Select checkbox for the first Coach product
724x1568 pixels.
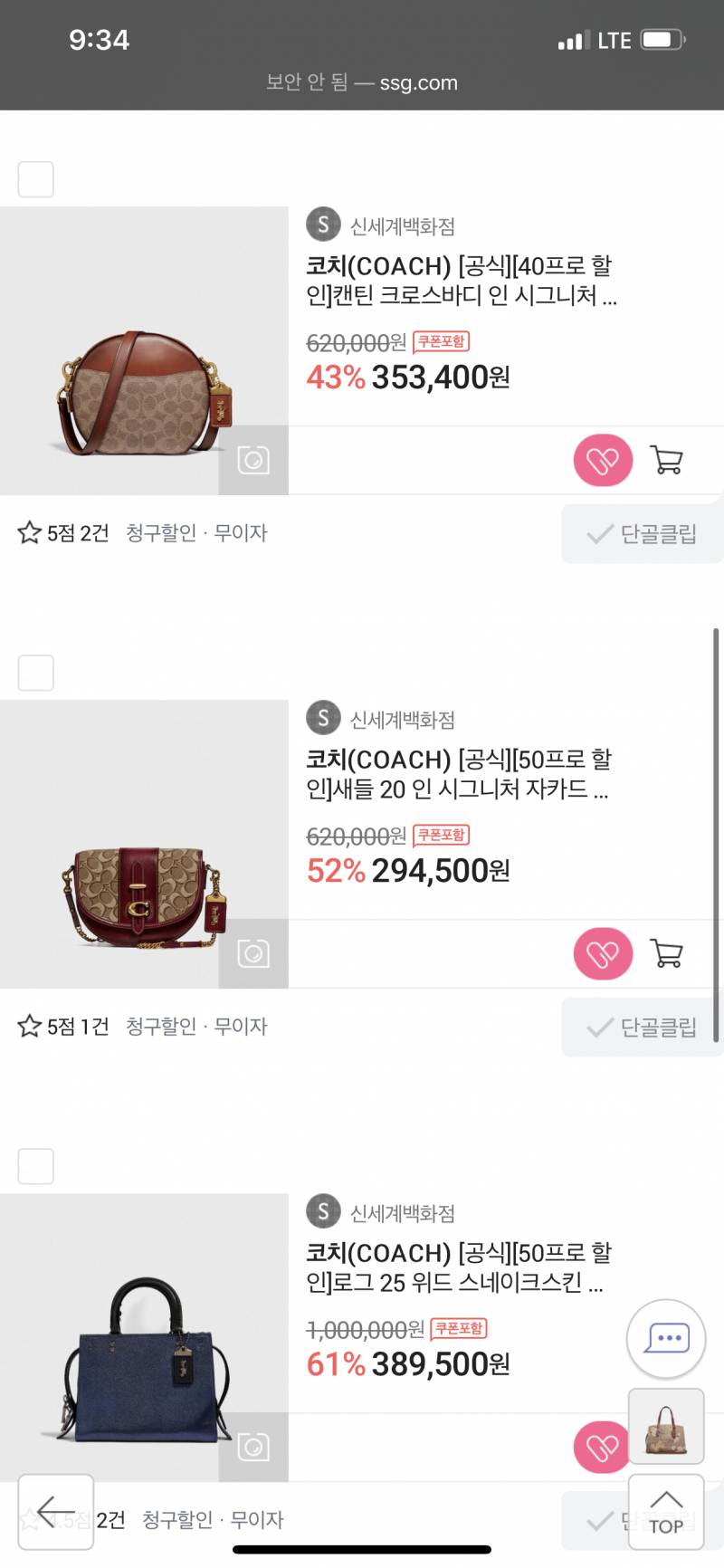[35, 178]
